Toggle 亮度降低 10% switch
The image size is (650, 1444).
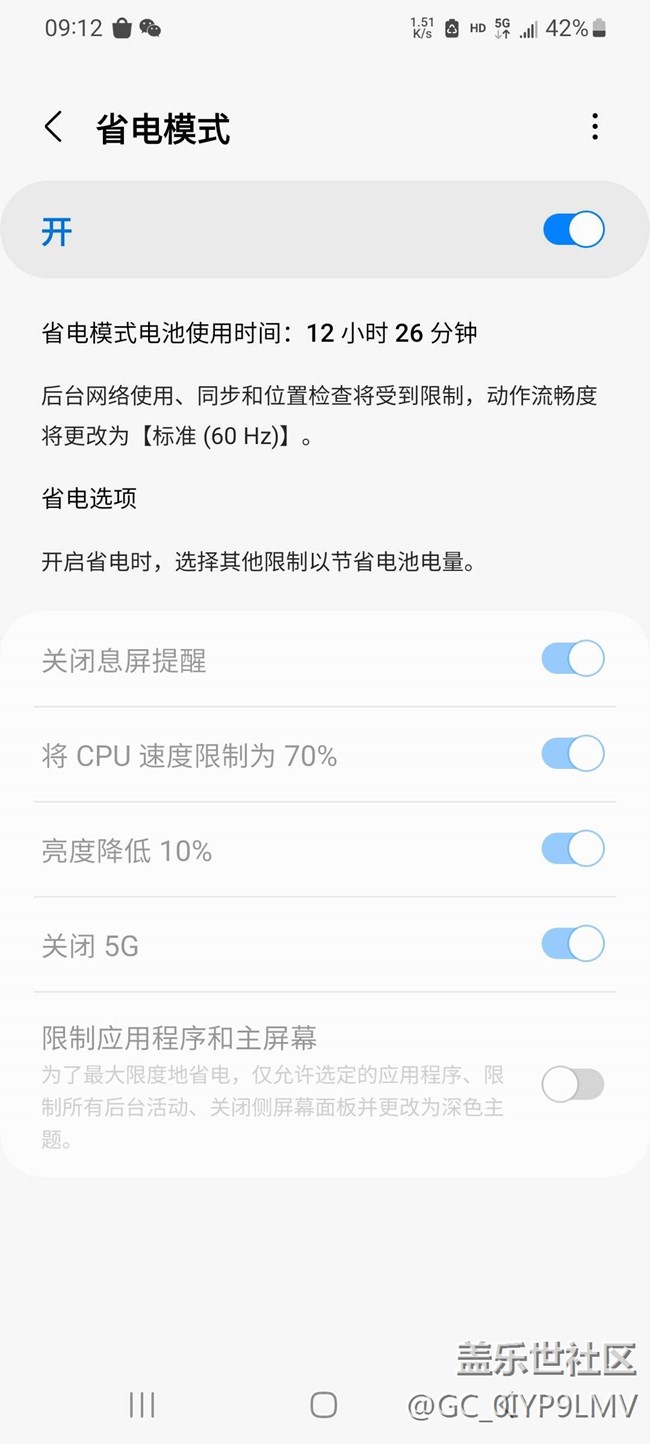(x=573, y=849)
